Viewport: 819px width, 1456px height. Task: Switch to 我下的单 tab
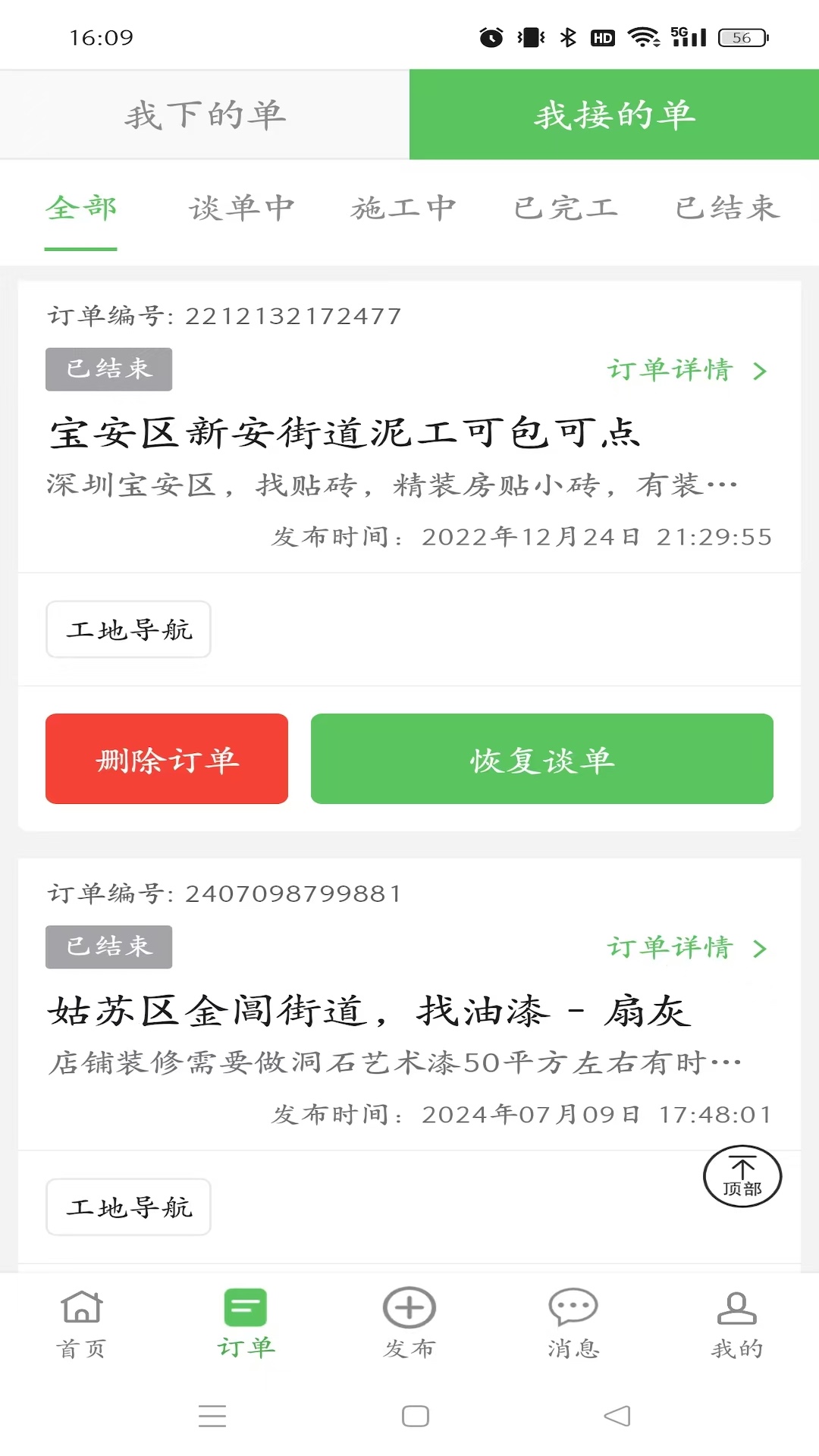coord(205,115)
